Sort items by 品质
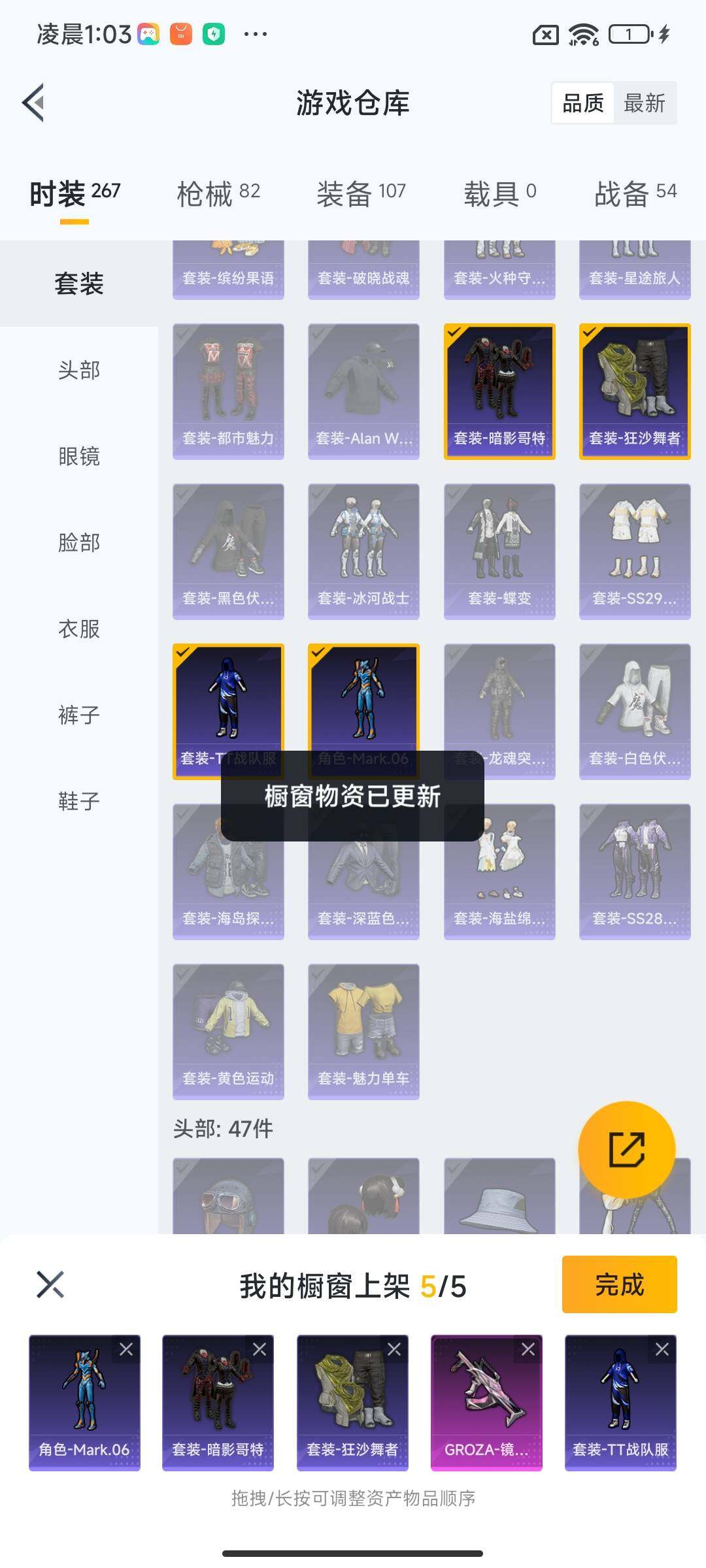 582,103
